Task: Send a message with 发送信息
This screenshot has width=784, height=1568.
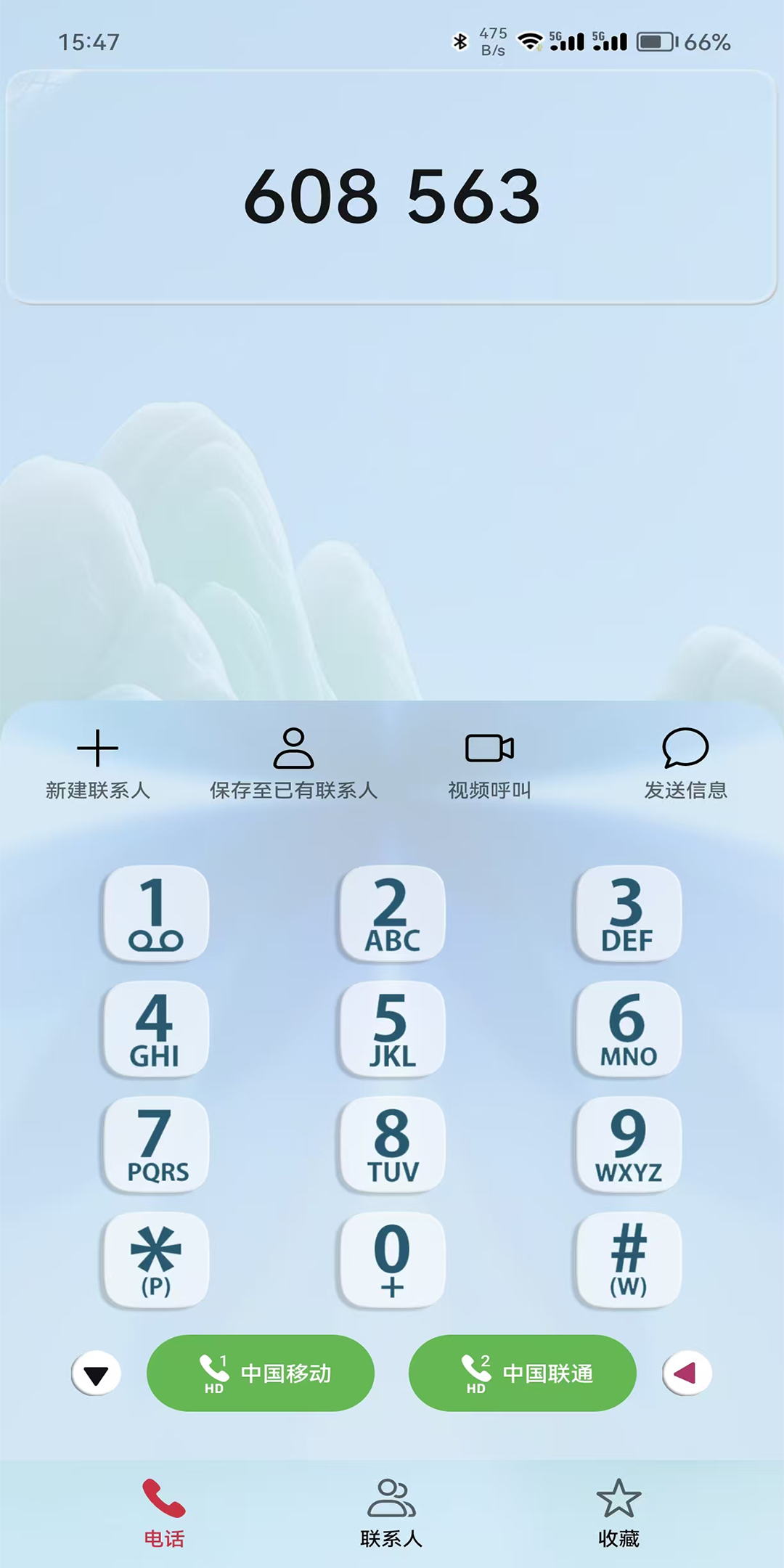Action: [x=685, y=762]
